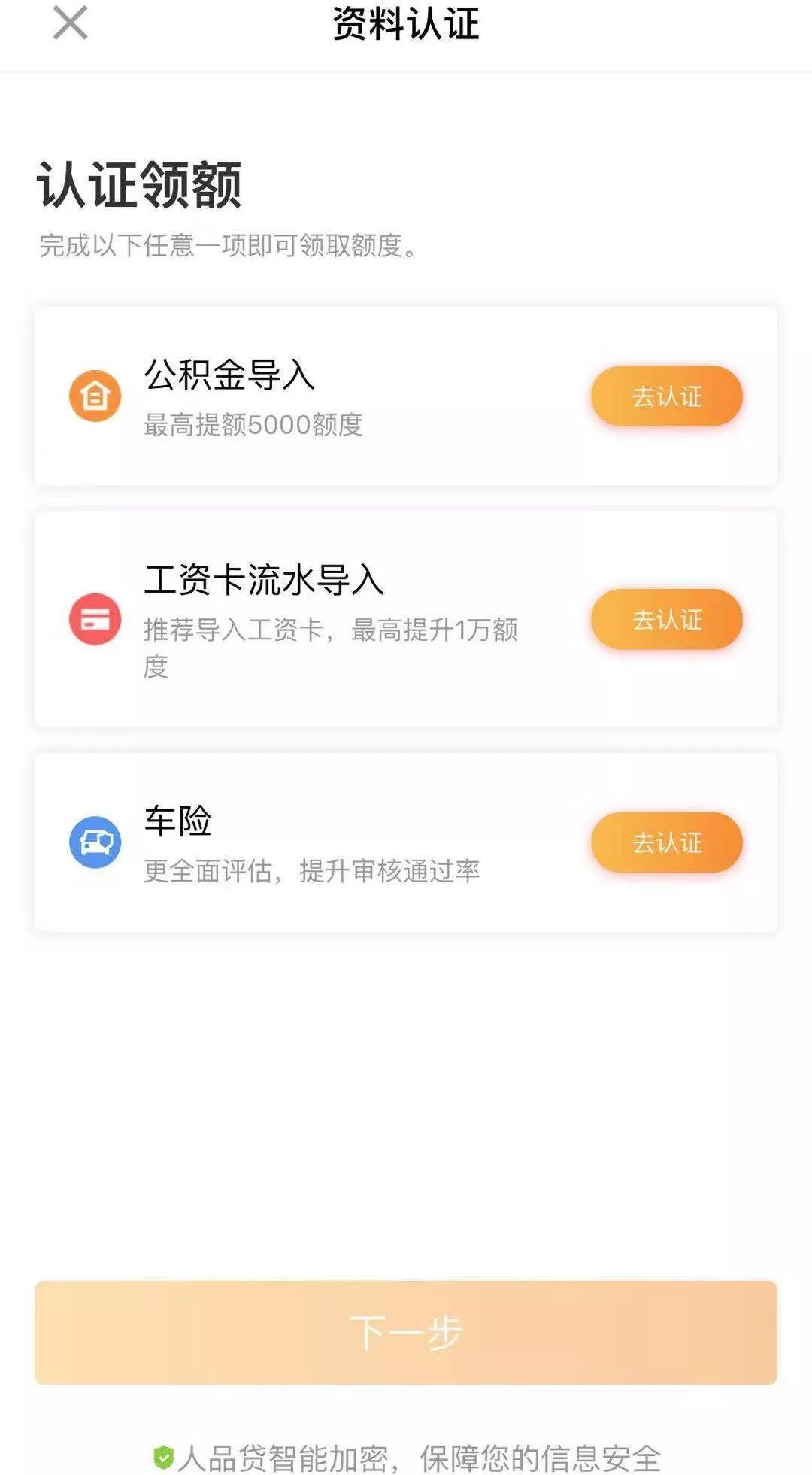Tap 去认证 for 车险
Image resolution: width=812 pixels, height=1475 pixels.
tap(666, 842)
